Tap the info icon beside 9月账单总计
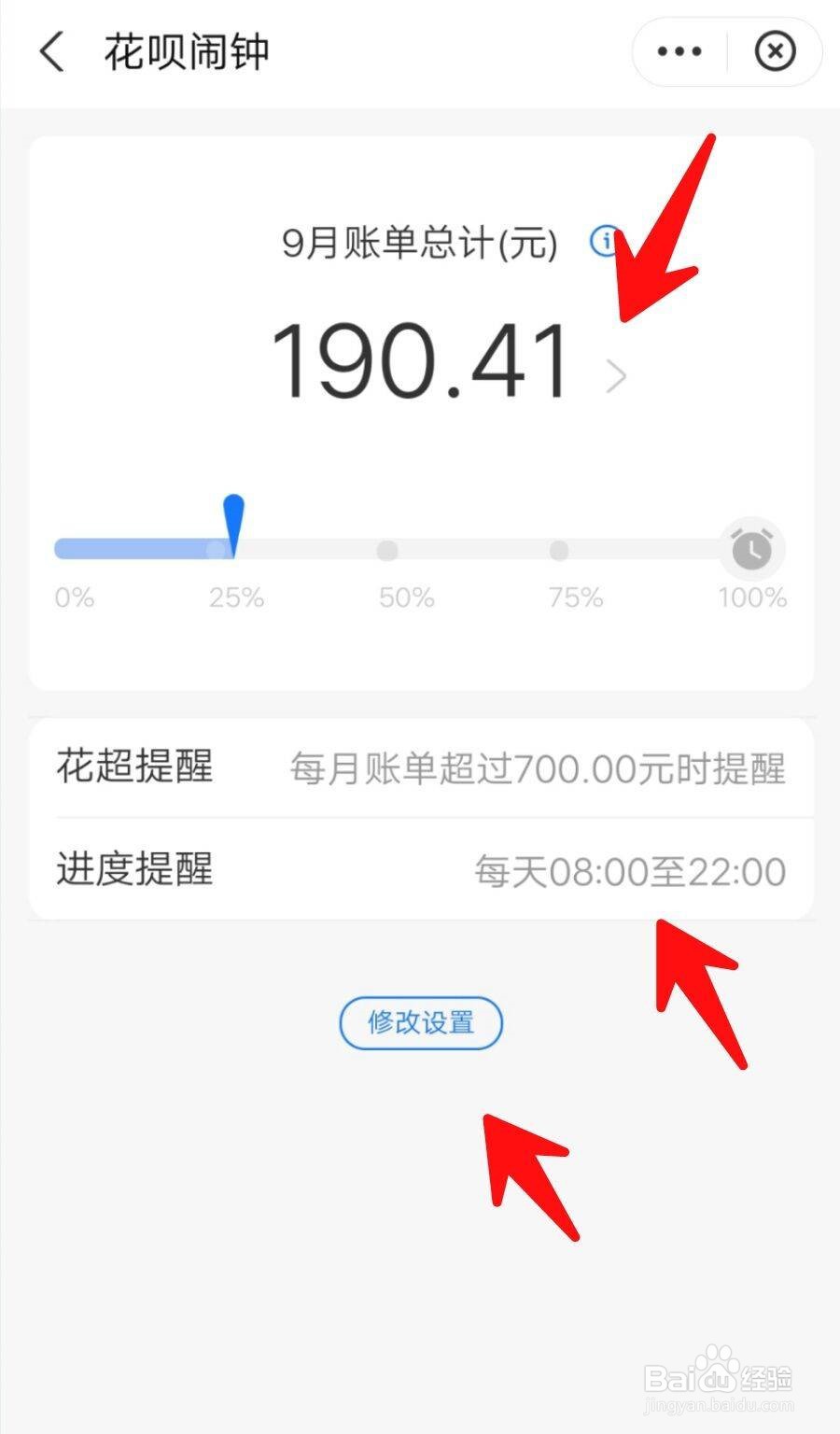The width and height of the screenshot is (840, 1434). pos(605,242)
